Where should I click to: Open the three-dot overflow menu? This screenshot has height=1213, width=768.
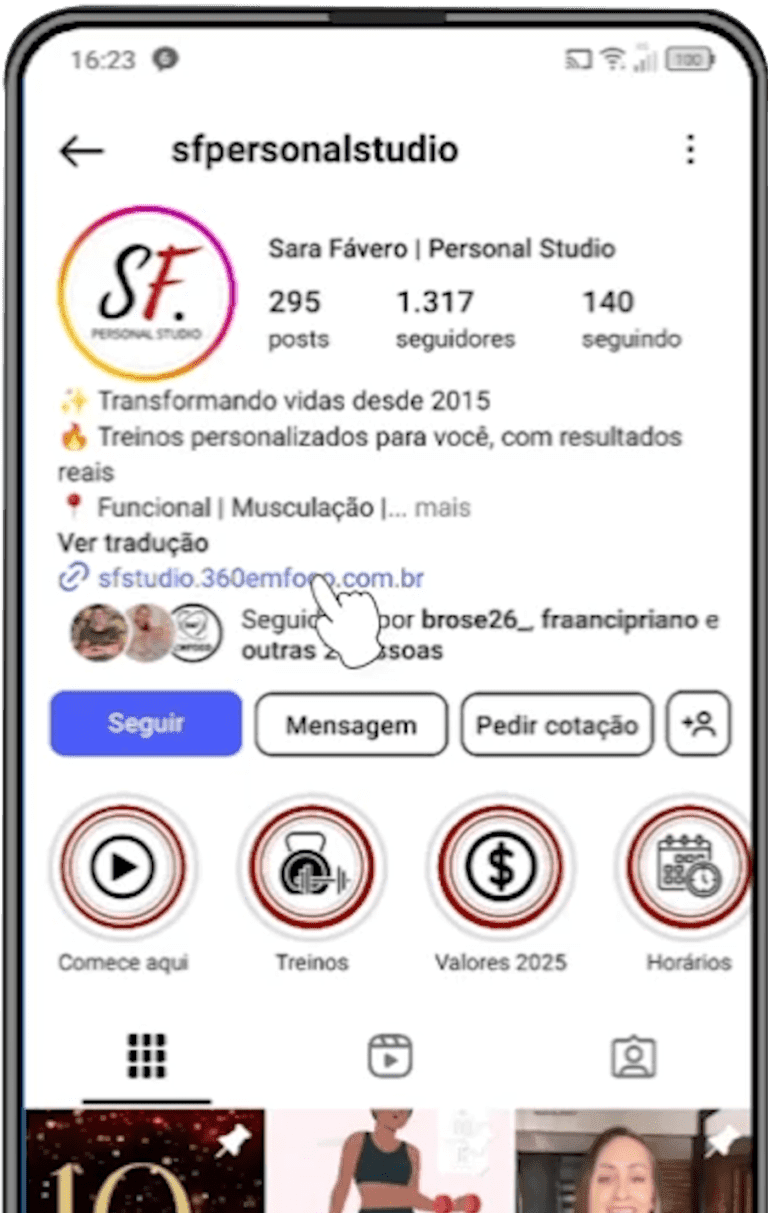690,151
